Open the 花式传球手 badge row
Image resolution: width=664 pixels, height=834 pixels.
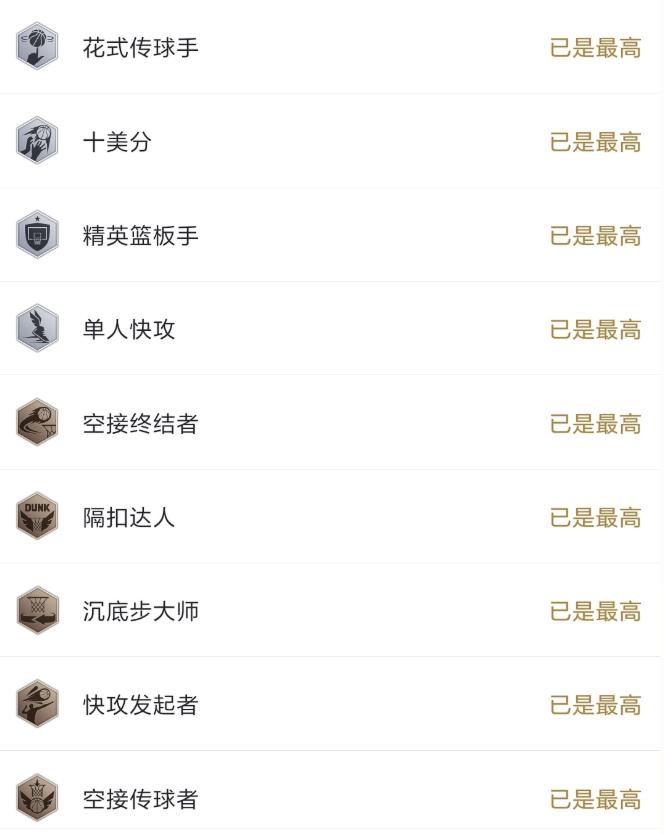point(140,47)
